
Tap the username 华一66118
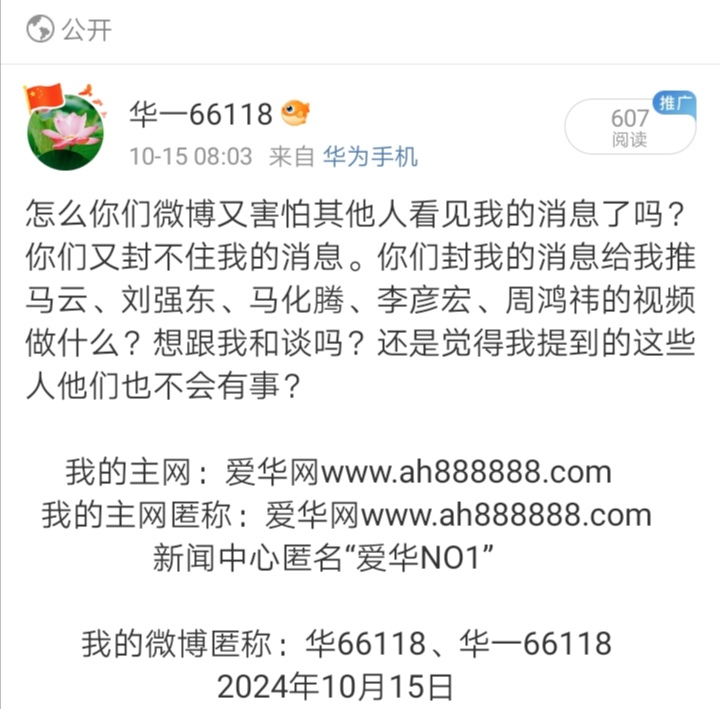(201, 115)
